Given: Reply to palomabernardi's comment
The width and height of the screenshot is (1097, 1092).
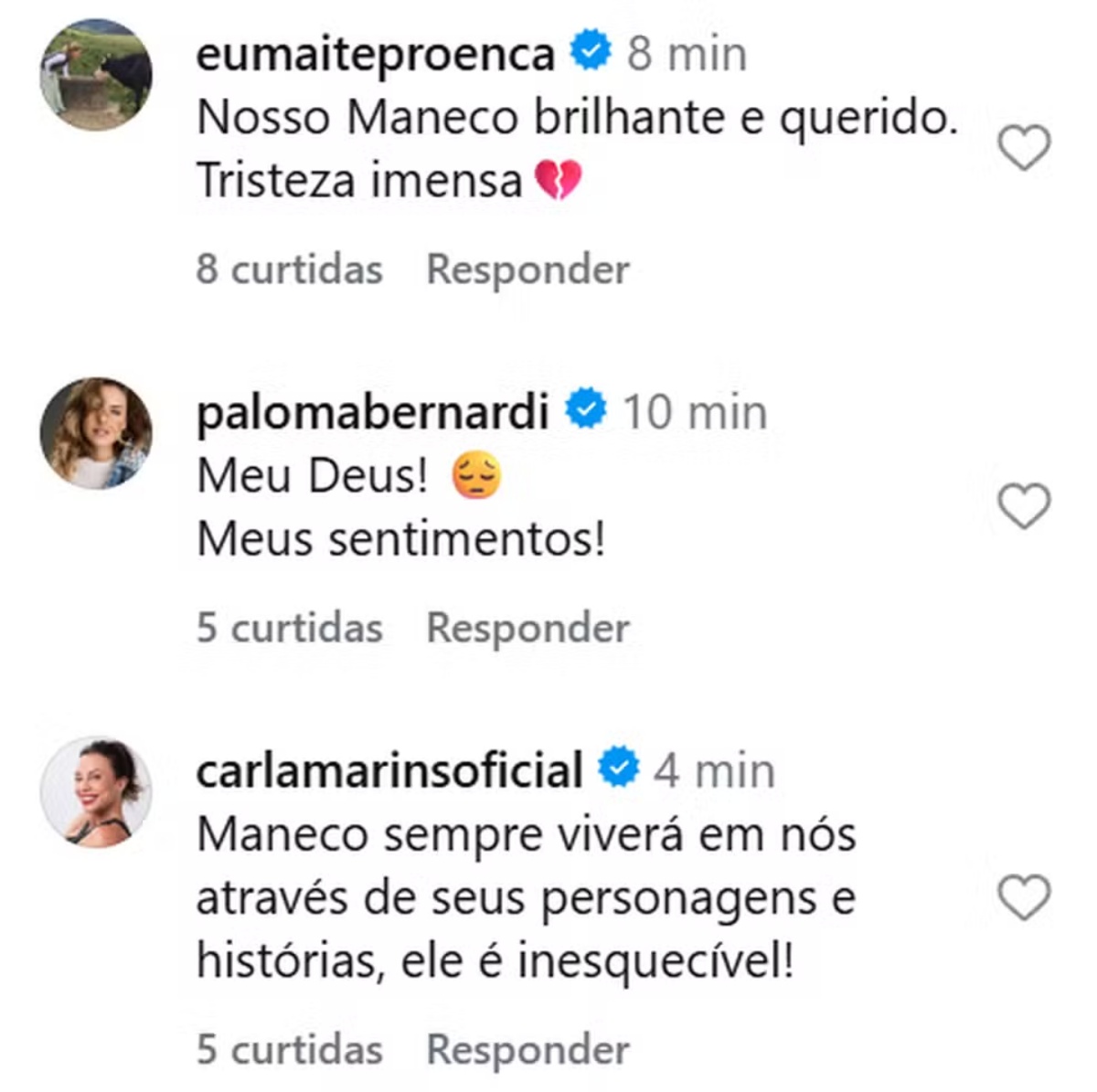Looking at the screenshot, I should pyautogui.click(x=527, y=629).
